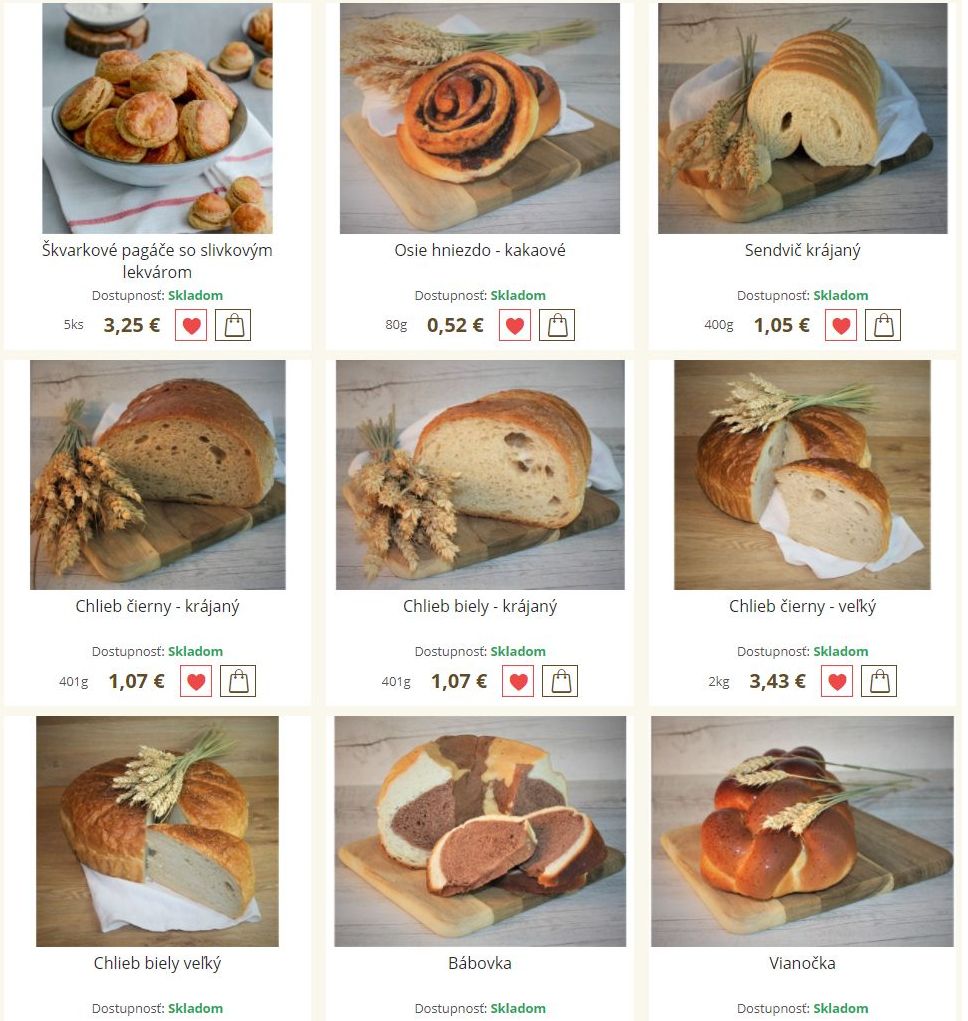The height and width of the screenshot is (1021, 968).
Task: Put Osie hniezdo - kakaové in cart
Action: [557, 325]
